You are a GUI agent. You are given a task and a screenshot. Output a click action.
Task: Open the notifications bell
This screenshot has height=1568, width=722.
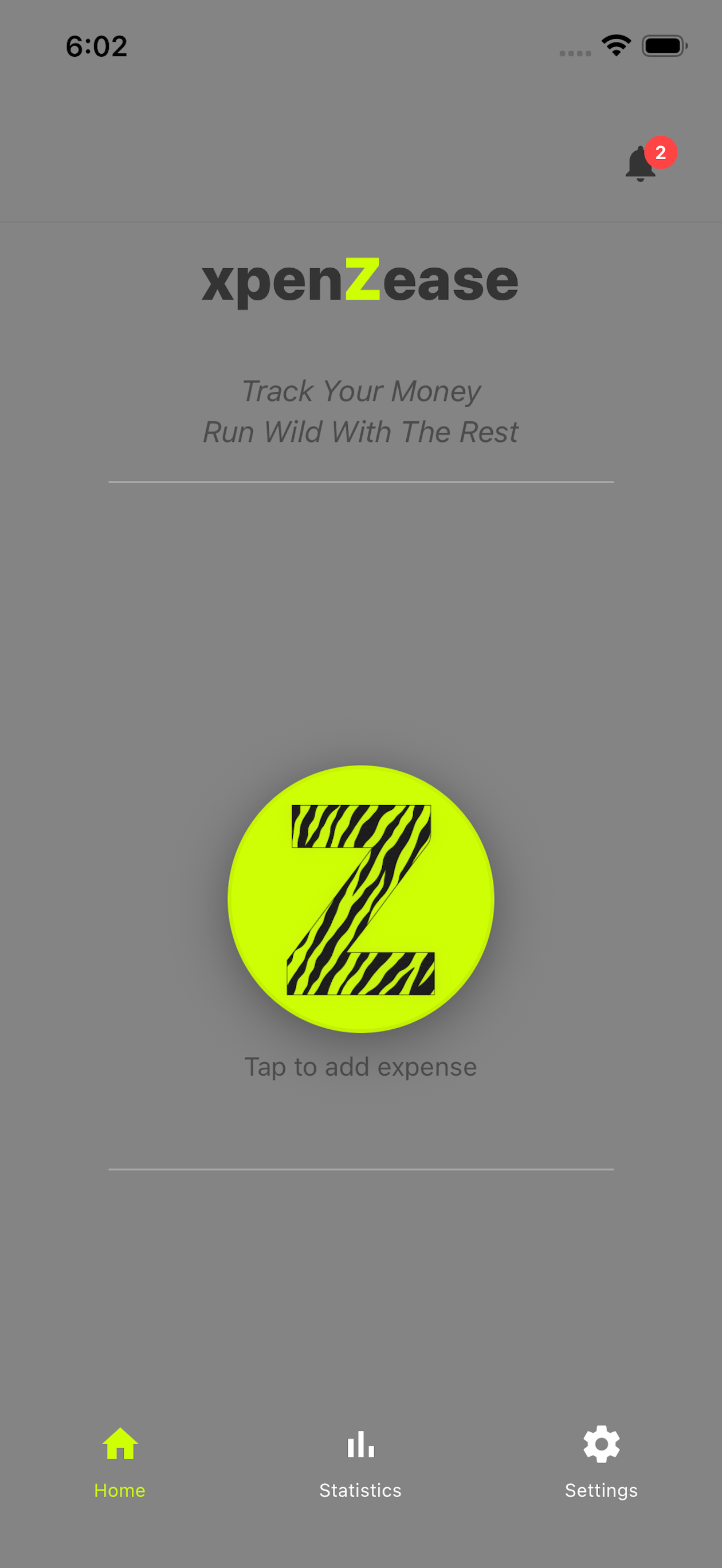click(x=641, y=164)
